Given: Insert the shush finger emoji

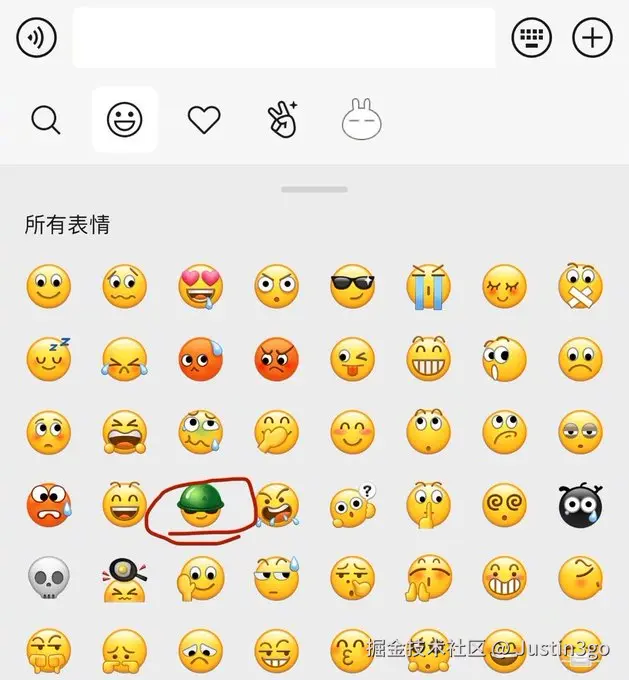Looking at the screenshot, I should coord(429,505).
